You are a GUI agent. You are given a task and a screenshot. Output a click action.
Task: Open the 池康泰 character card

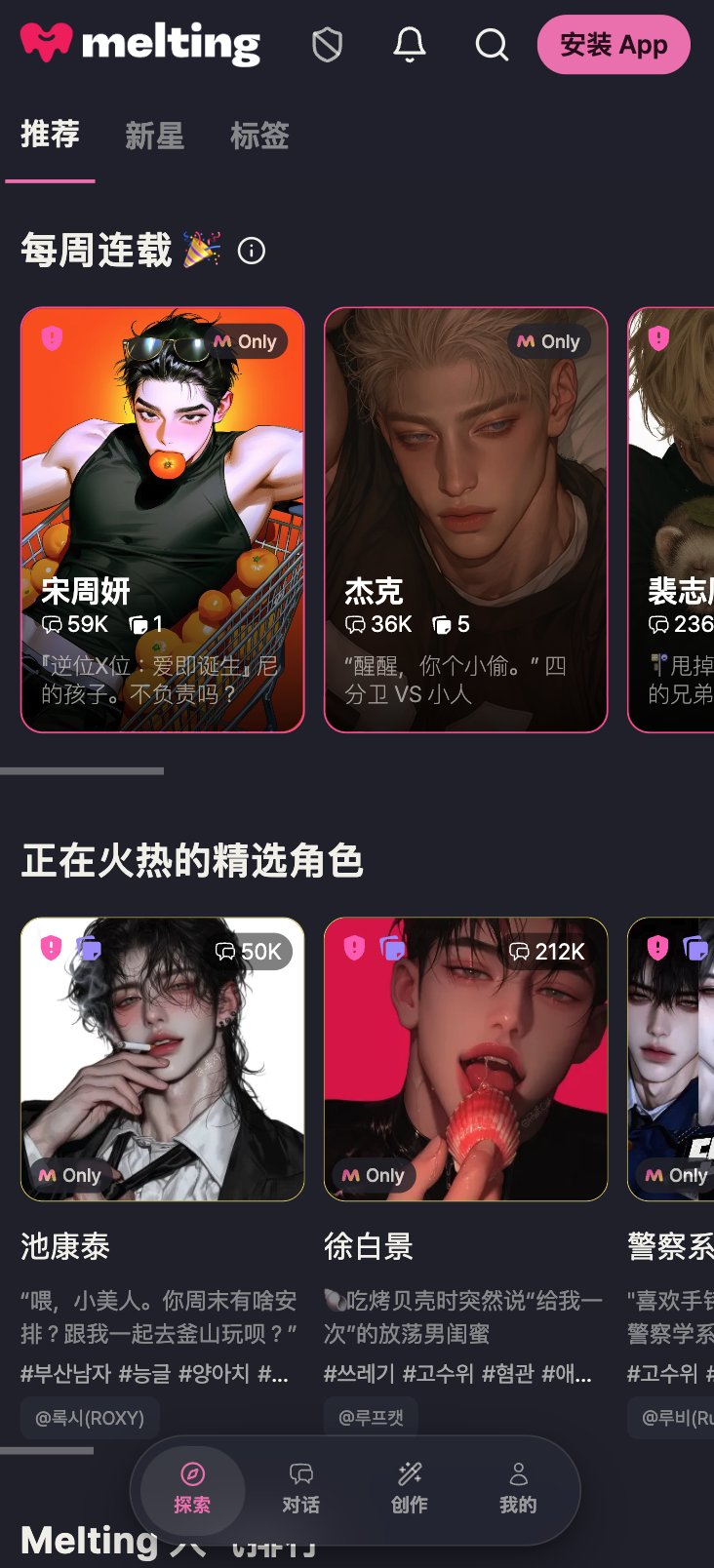(x=163, y=1059)
